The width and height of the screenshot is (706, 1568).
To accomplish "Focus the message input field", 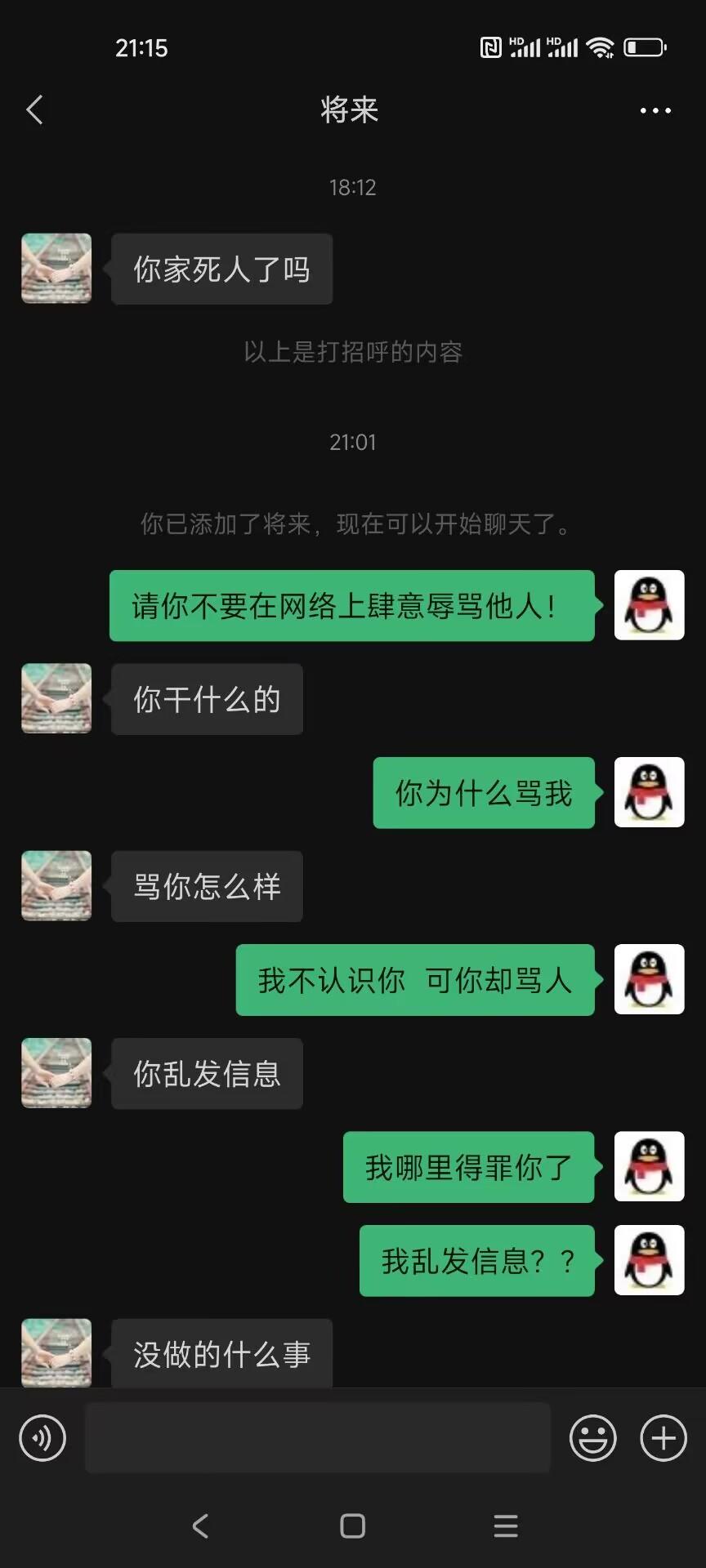I will (x=319, y=1438).
